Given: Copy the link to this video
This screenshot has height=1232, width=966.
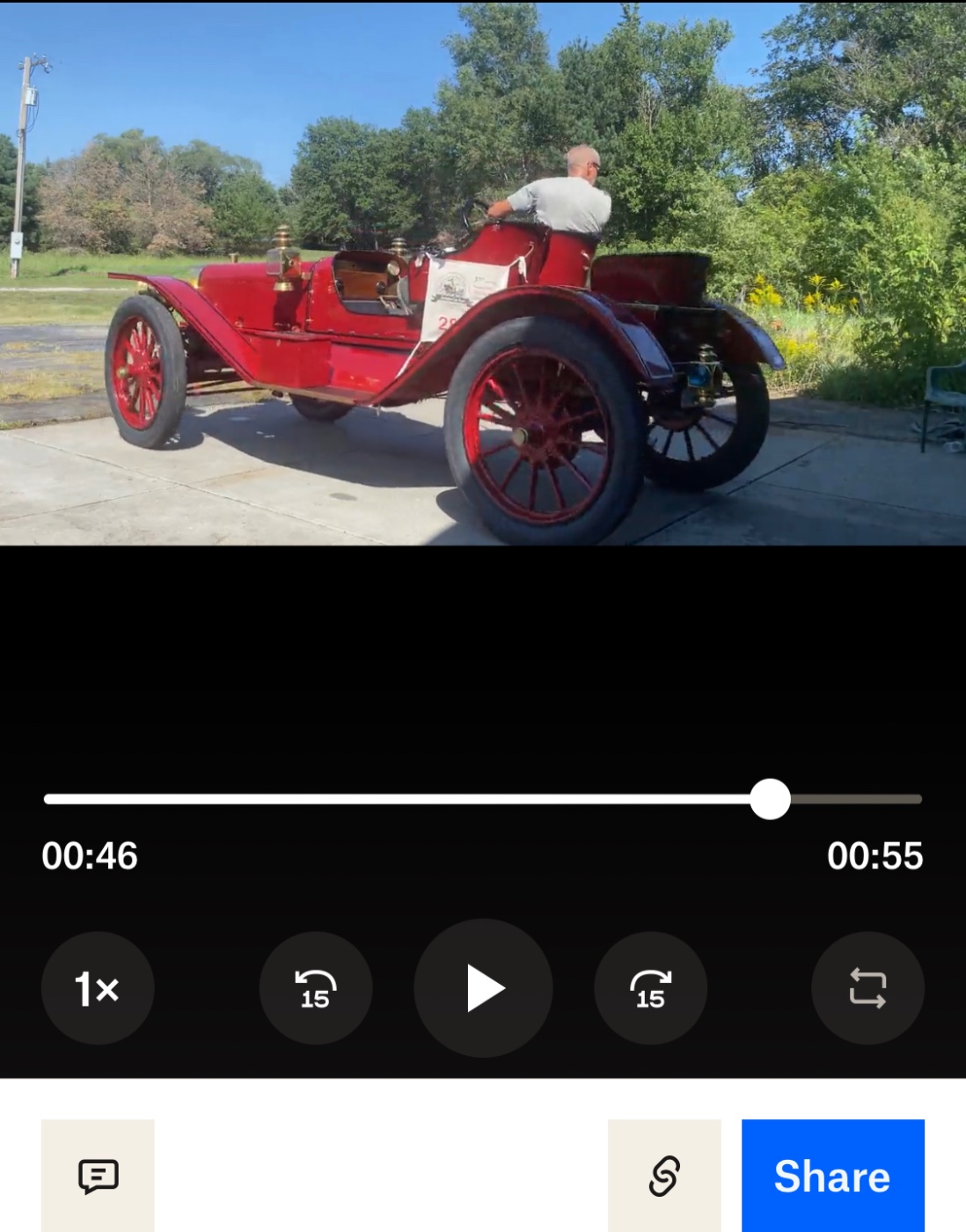Looking at the screenshot, I should [664, 1176].
